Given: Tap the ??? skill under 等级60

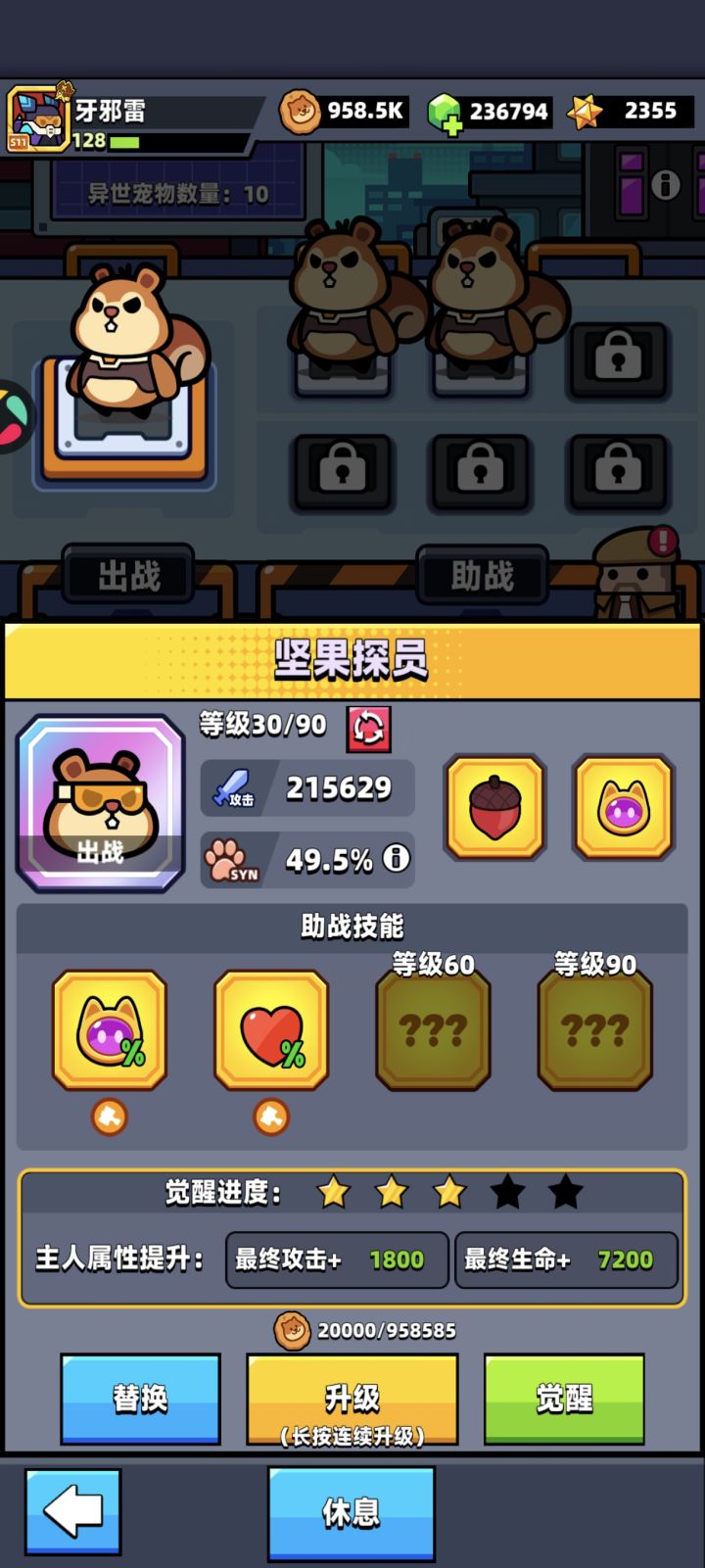Looking at the screenshot, I should [x=433, y=1030].
